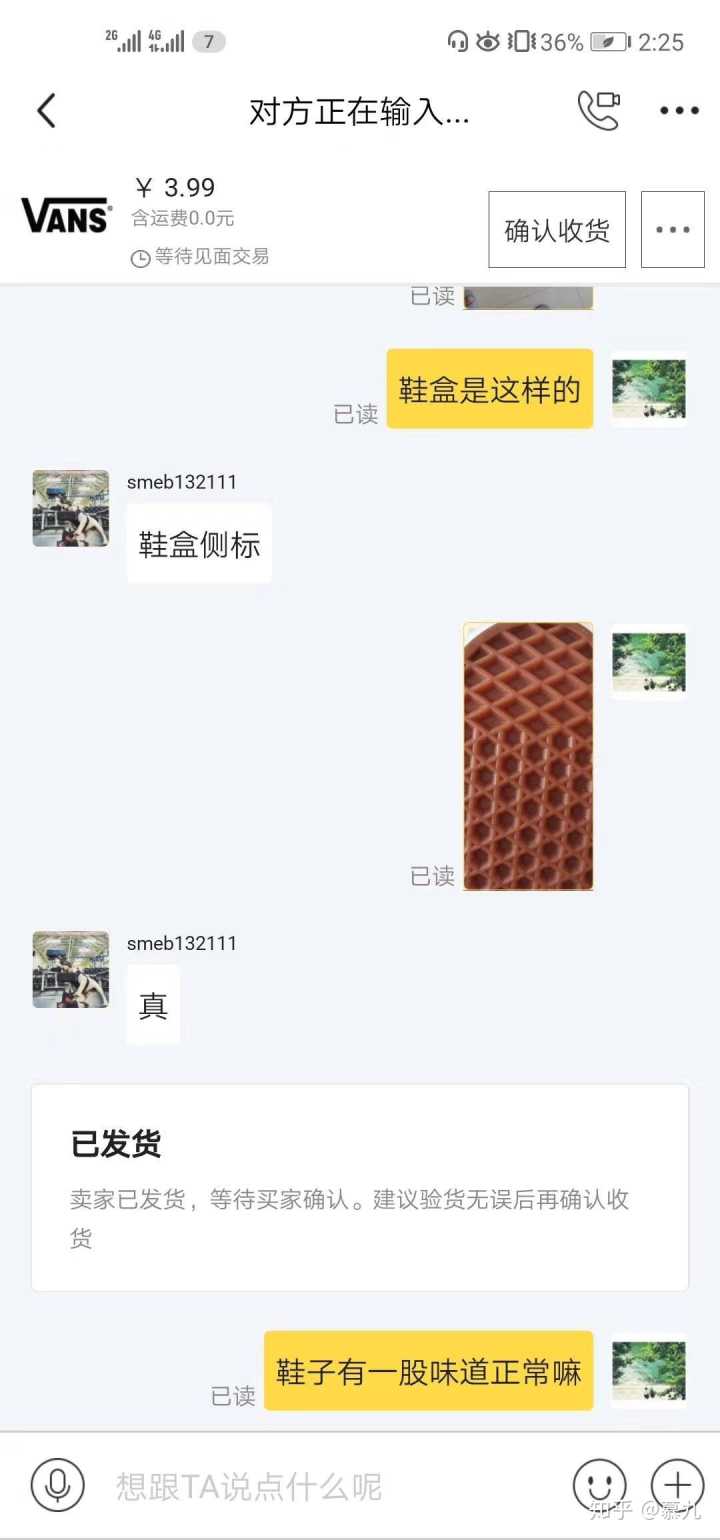
Task: Open the emoji picker
Action: [x=599, y=1485]
